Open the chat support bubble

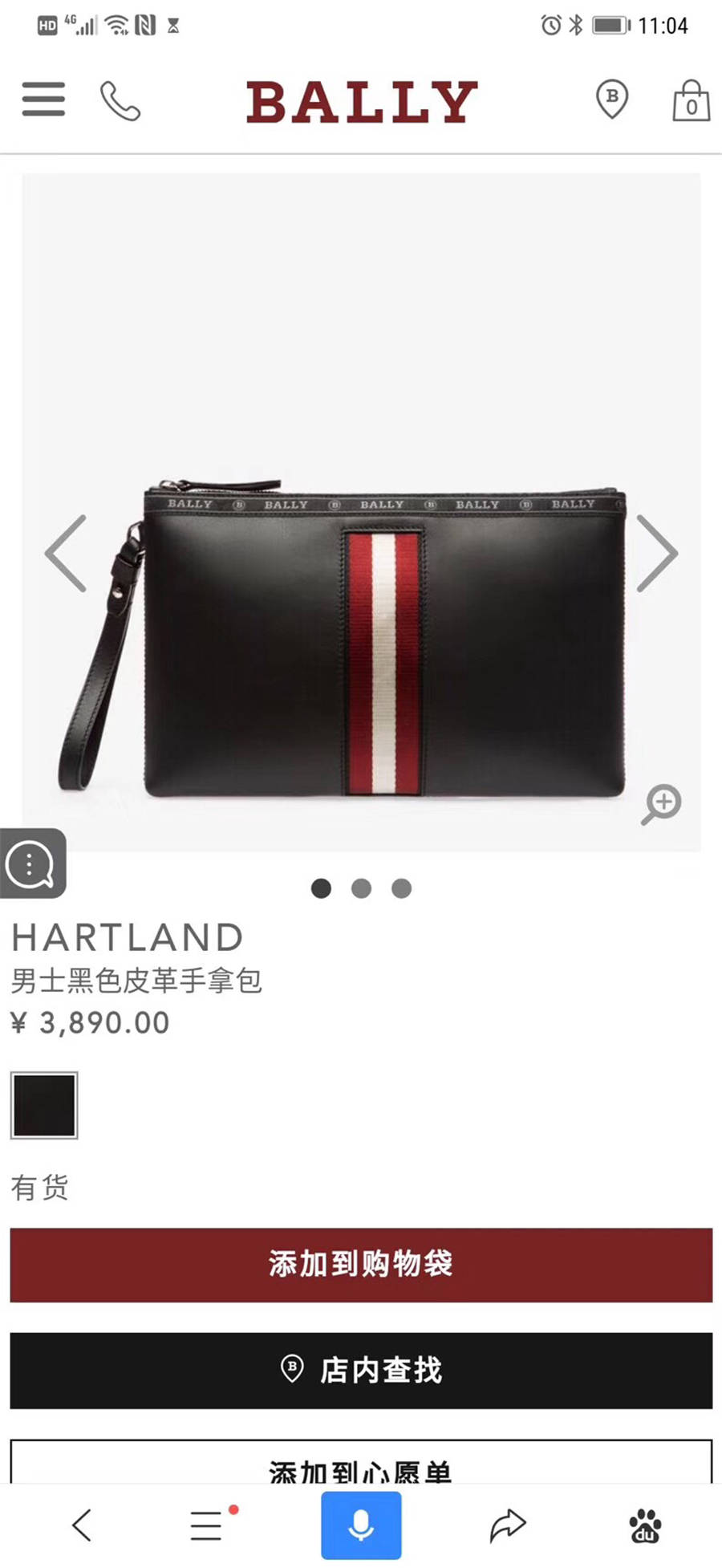click(x=31, y=863)
